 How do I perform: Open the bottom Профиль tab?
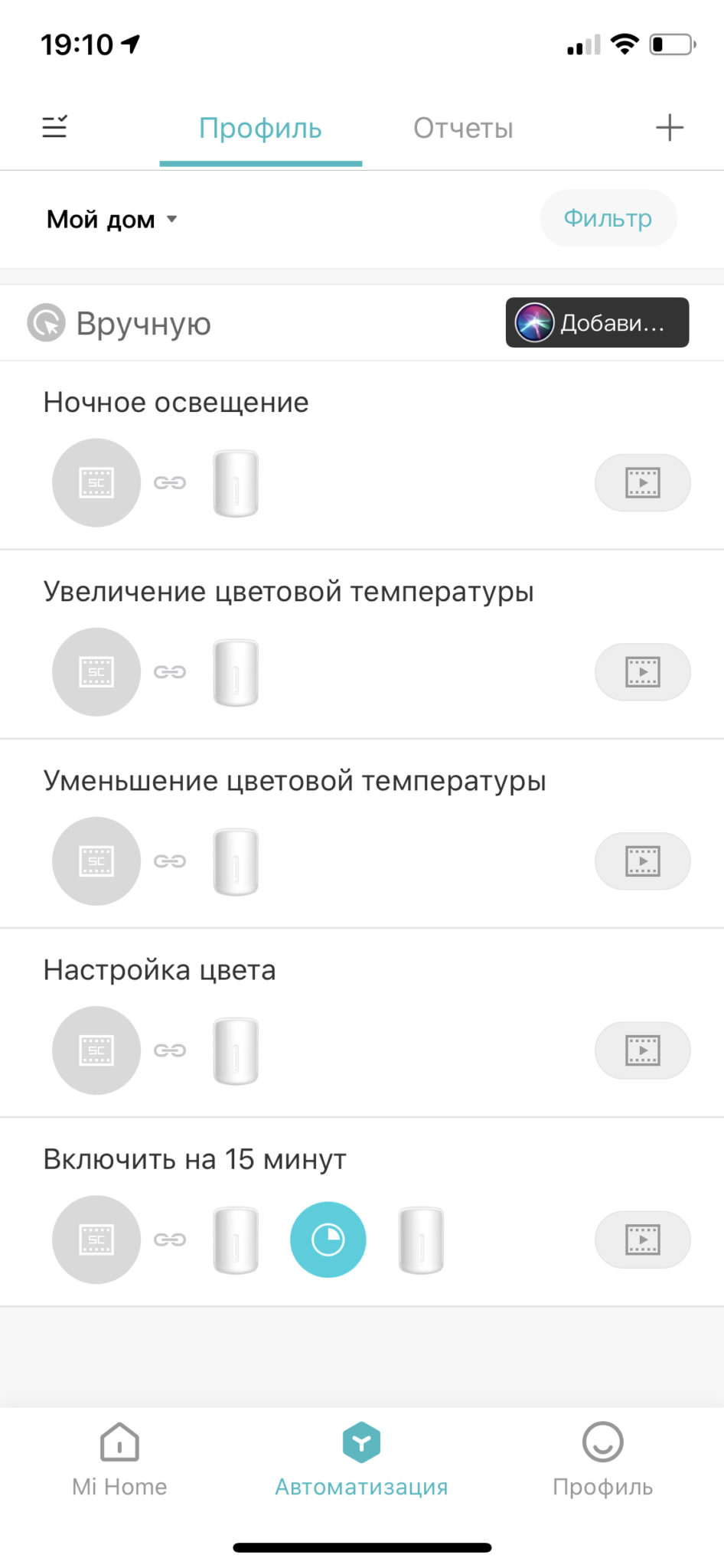pyautogui.click(x=603, y=1459)
